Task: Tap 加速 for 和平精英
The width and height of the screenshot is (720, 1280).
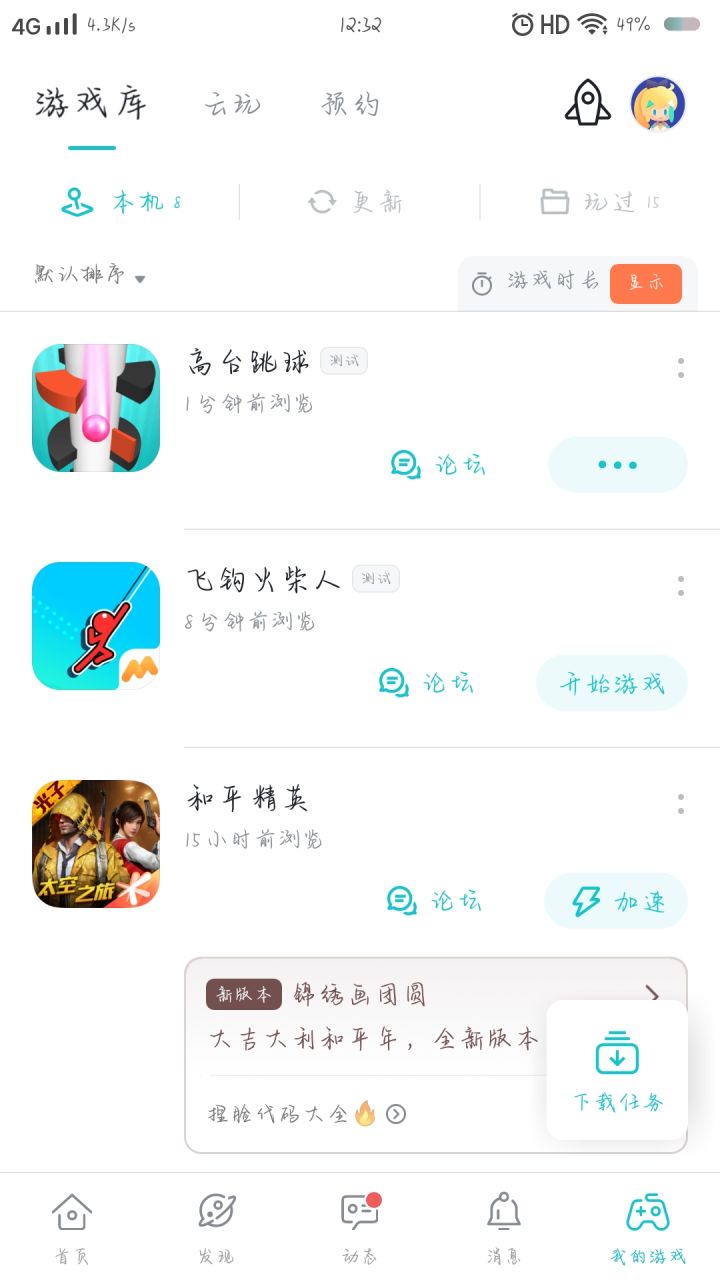Action: point(617,901)
